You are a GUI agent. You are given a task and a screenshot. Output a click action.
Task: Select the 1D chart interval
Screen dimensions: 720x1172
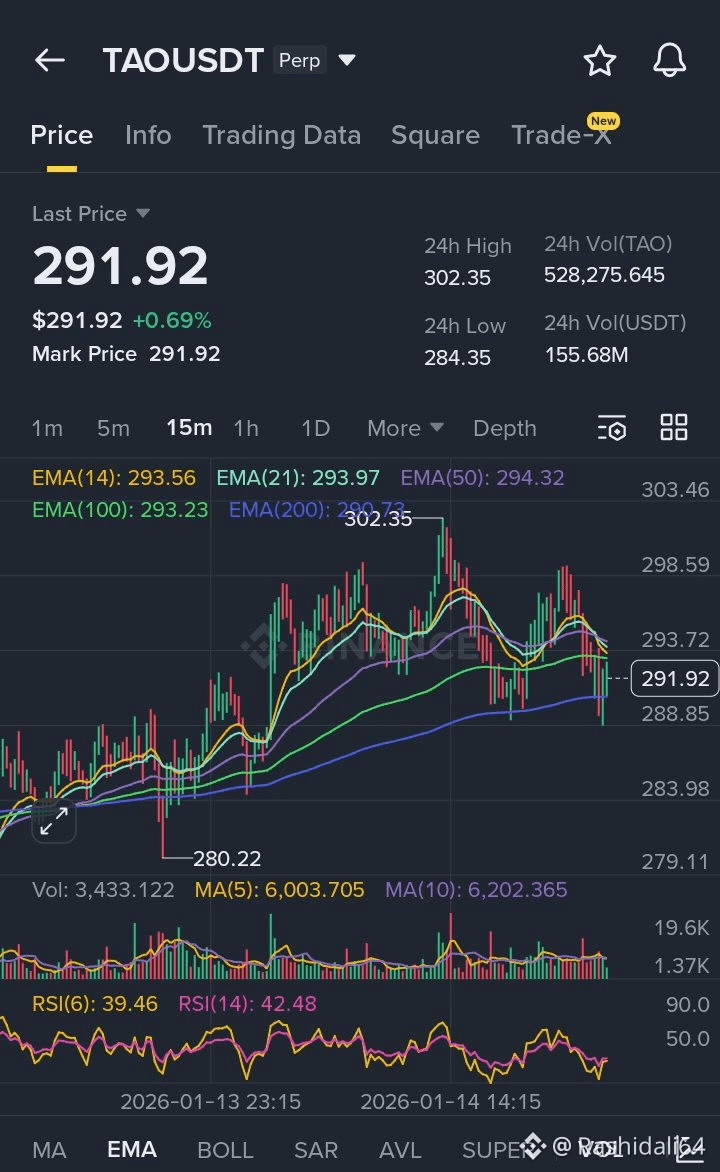(x=315, y=428)
